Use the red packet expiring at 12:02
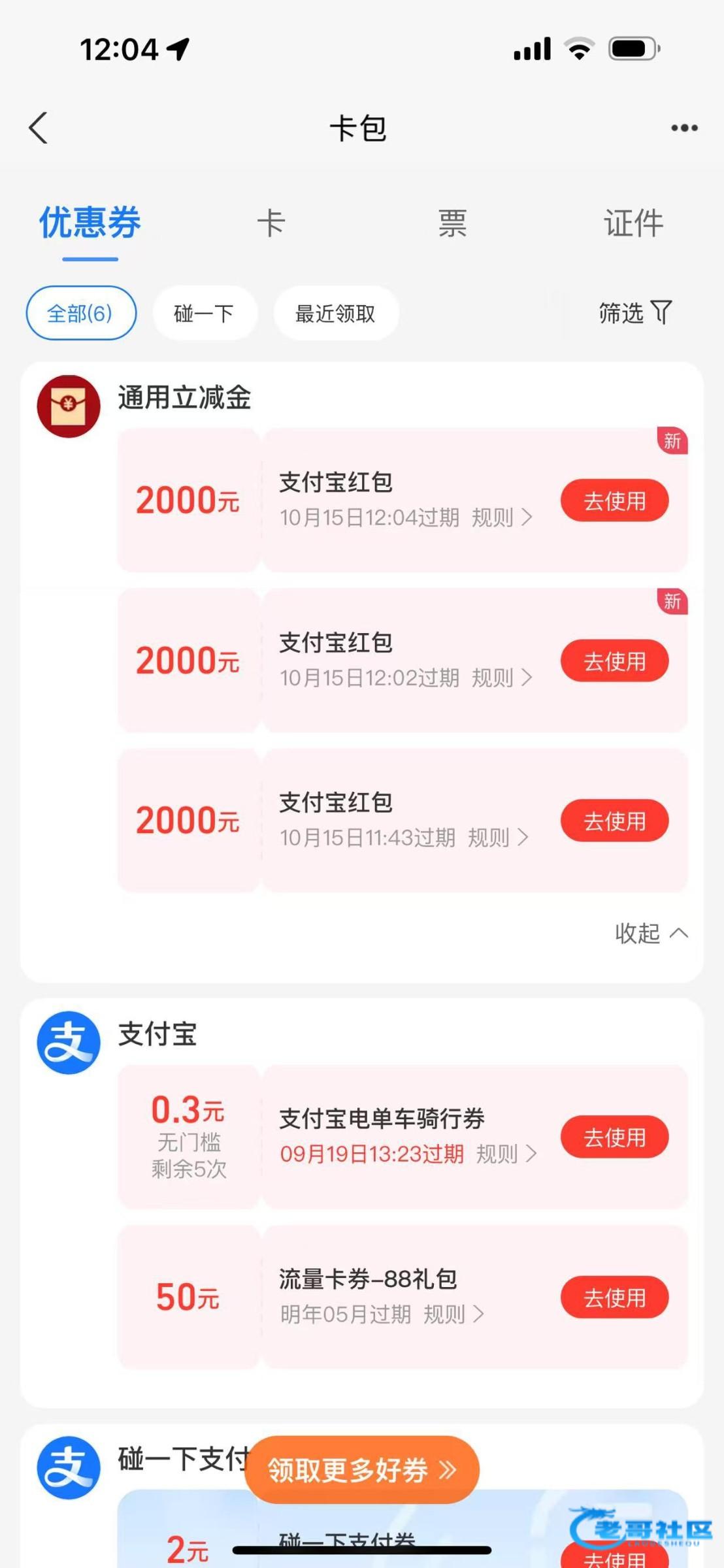 coord(614,661)
